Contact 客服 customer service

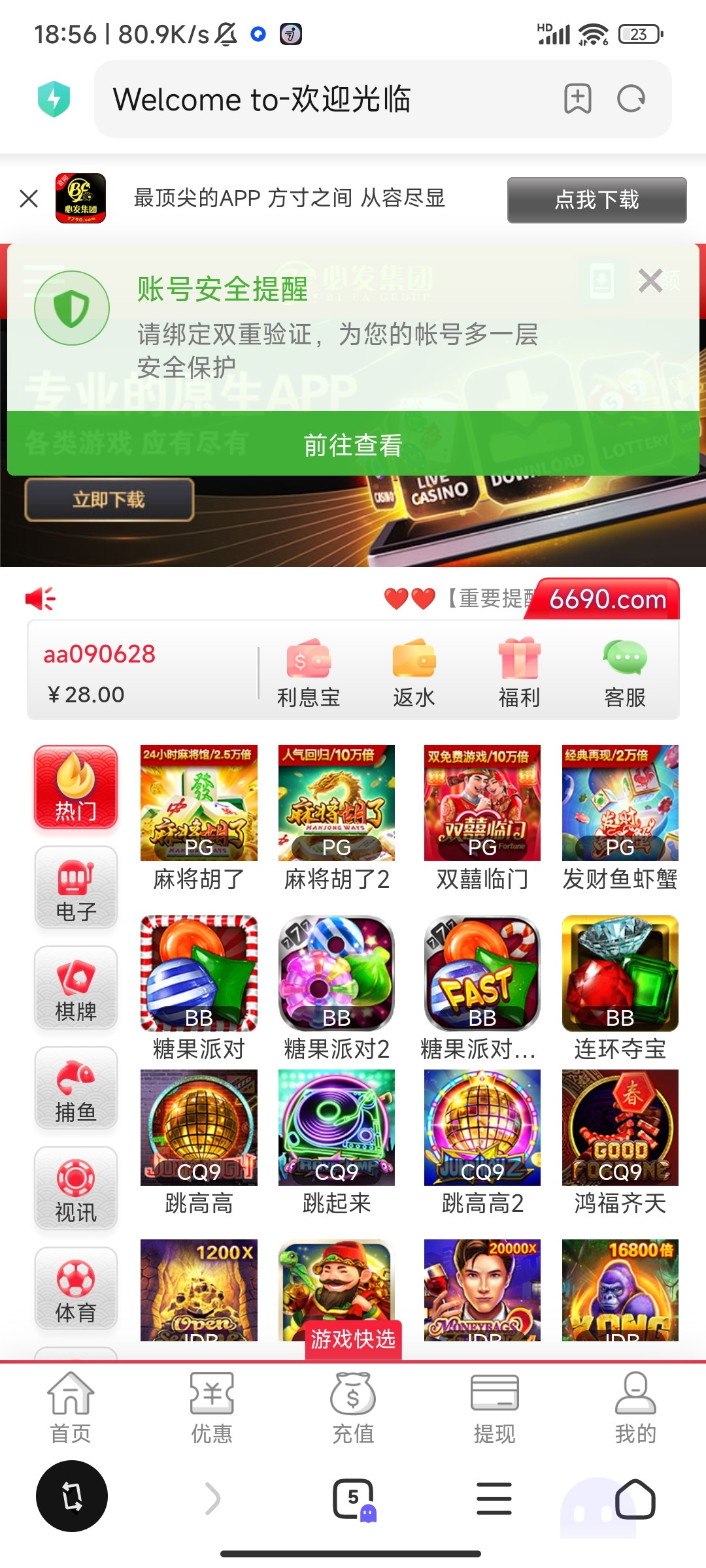click(625, 673)
